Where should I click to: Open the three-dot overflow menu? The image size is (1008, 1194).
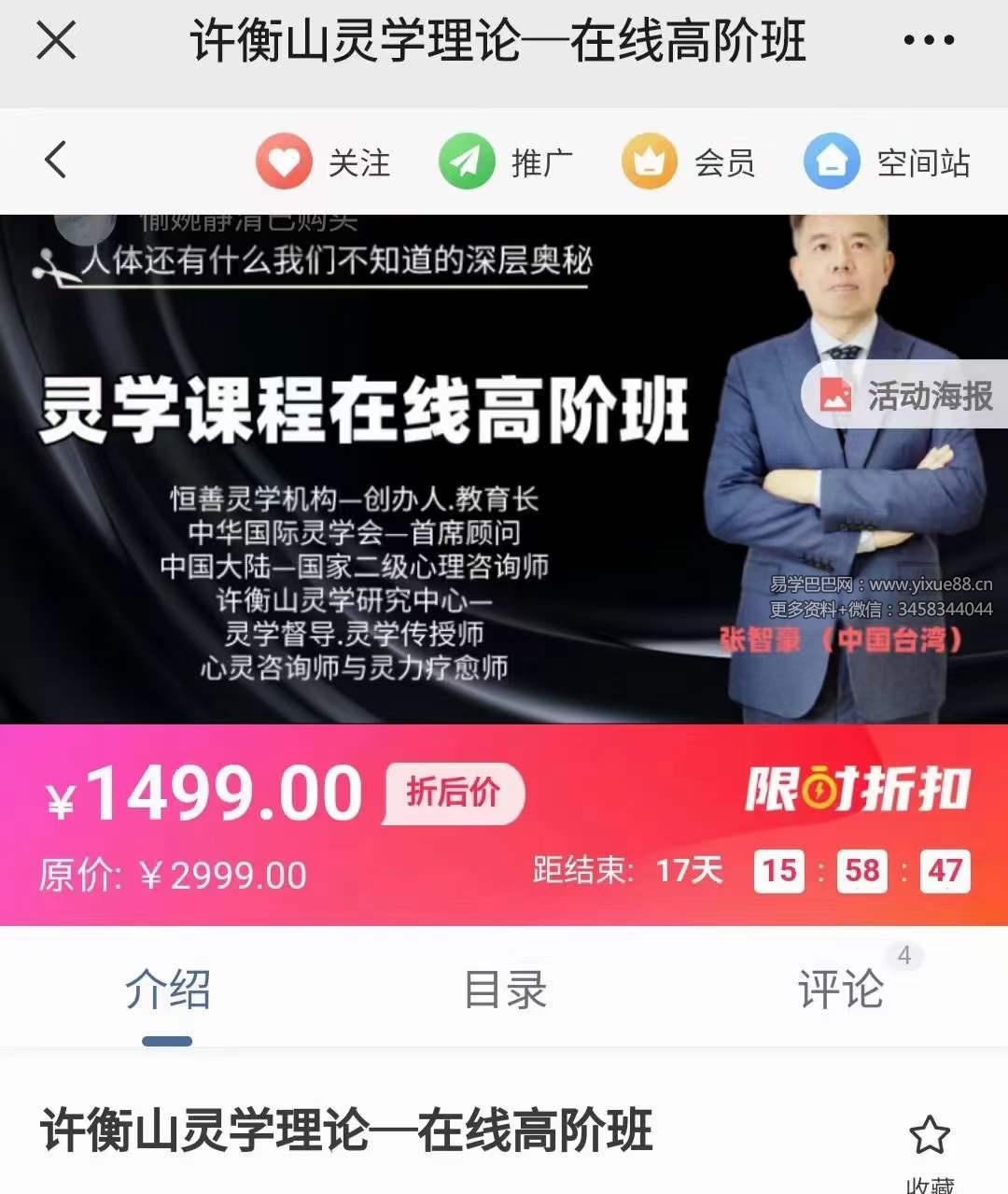click(x=929, y=41)
